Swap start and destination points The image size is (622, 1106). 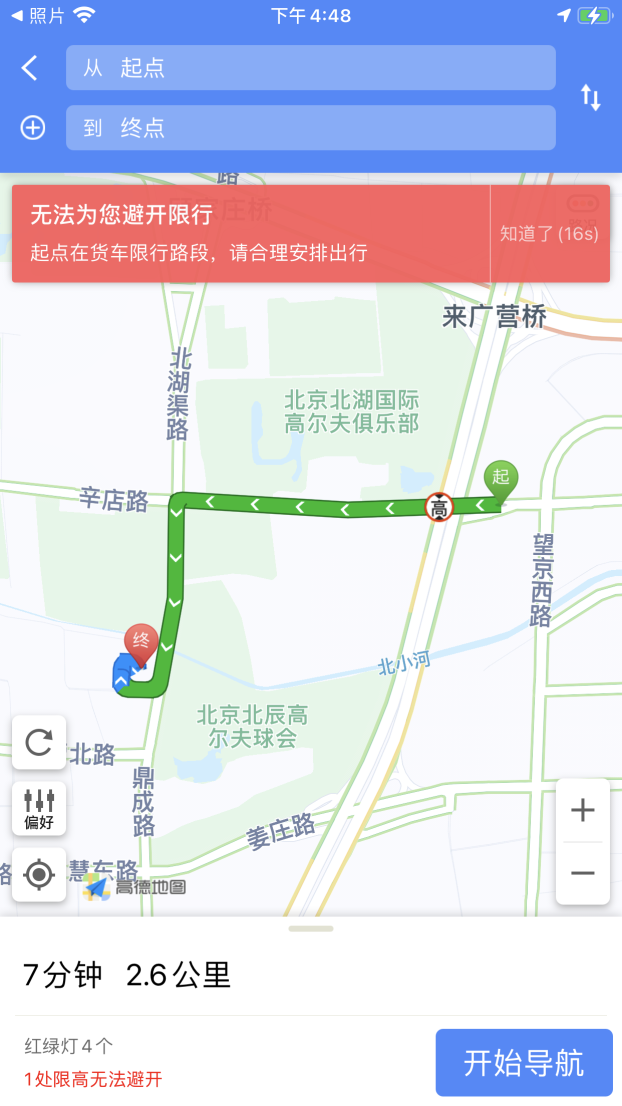[x=591, y=97]
